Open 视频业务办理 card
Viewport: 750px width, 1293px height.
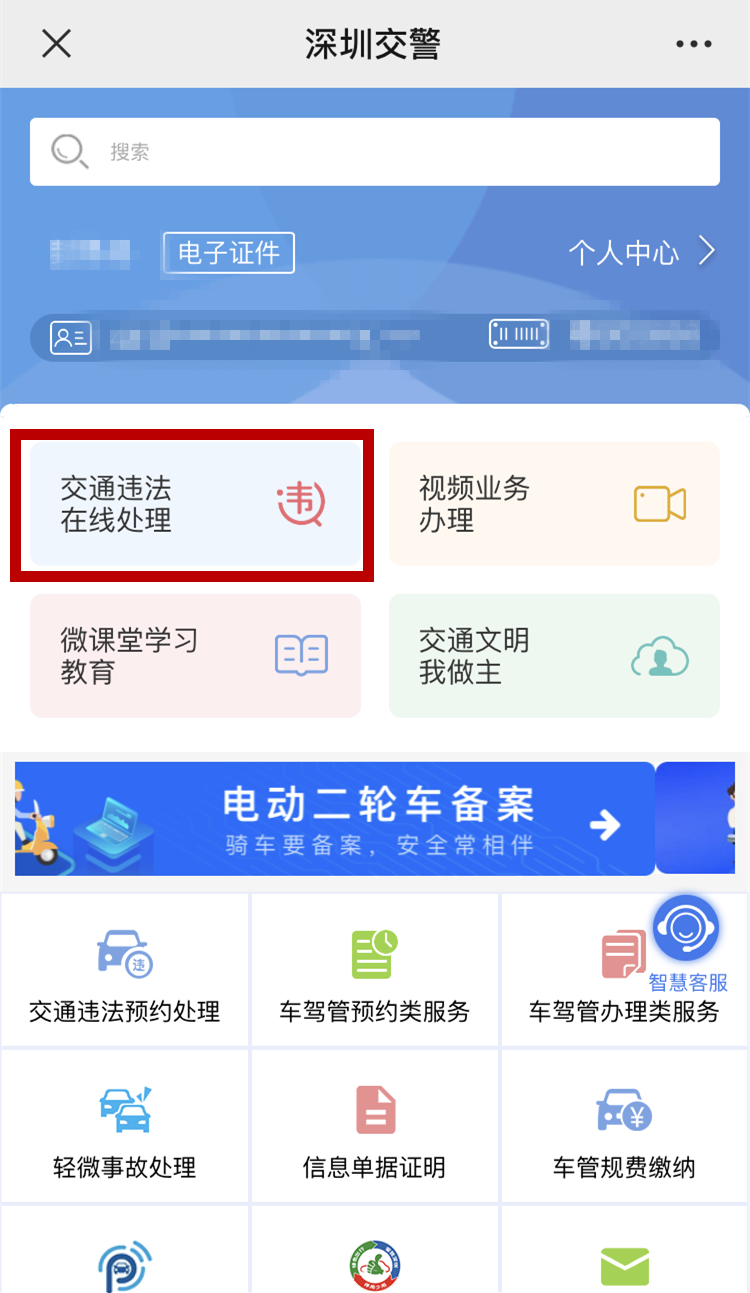point(554,504)
